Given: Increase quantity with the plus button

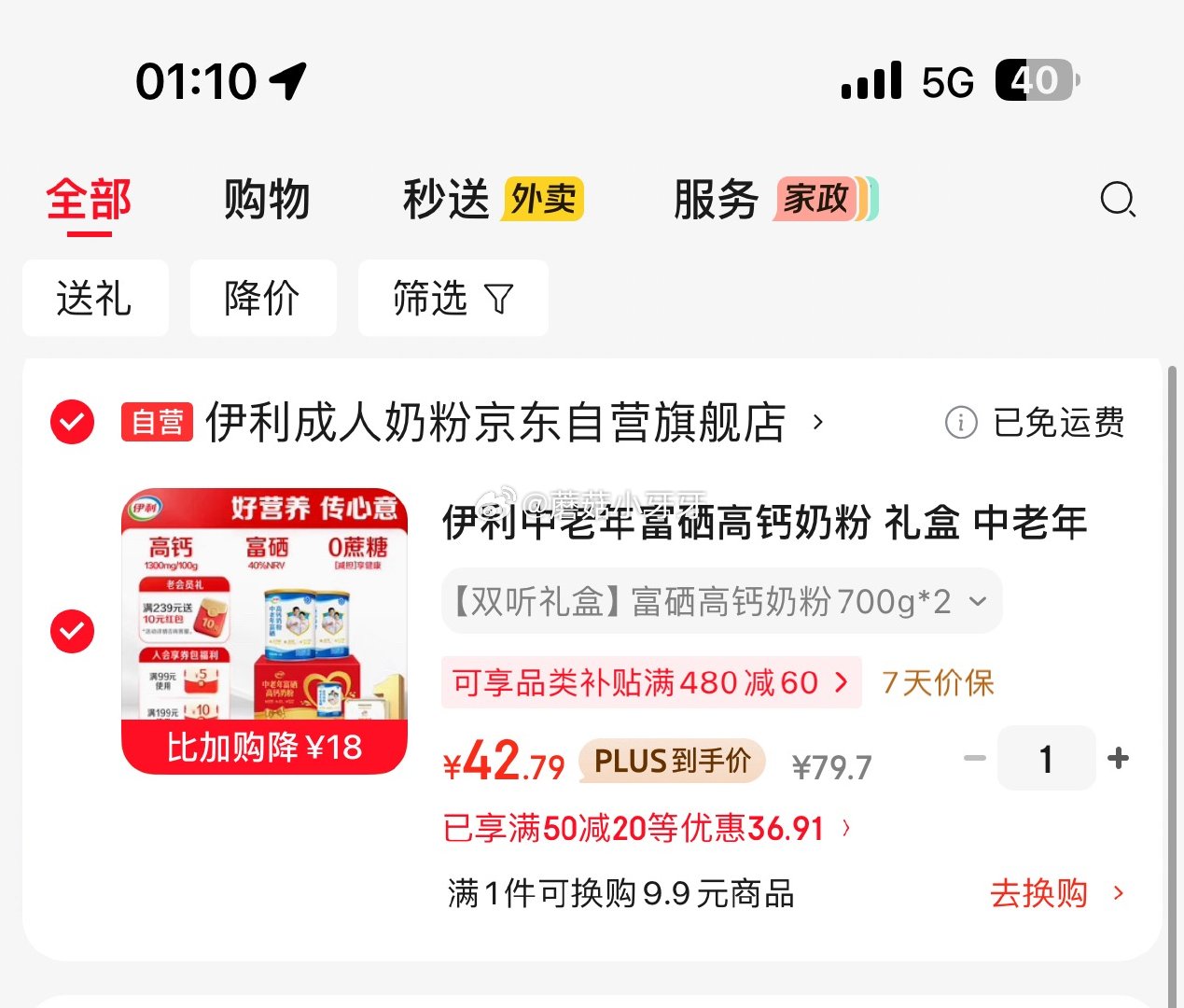Looking at the screenshot, I should point(1118,758).
